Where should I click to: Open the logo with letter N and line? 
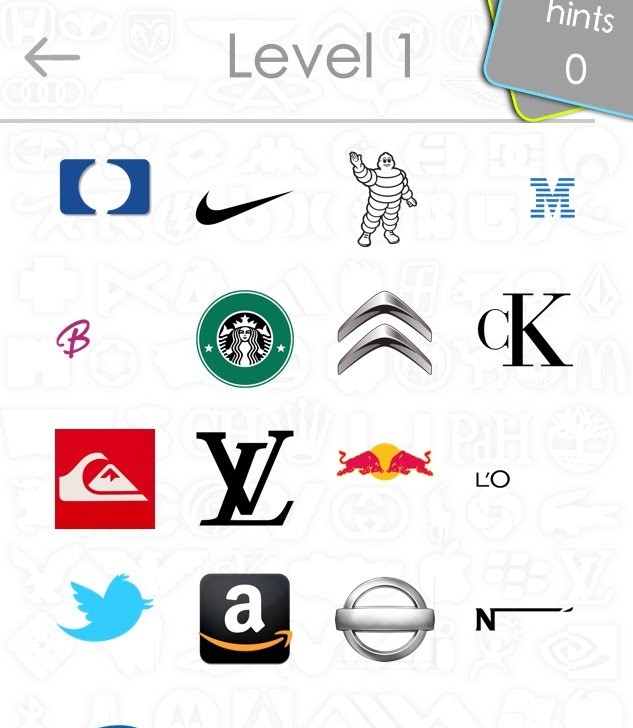pos(522,618)
